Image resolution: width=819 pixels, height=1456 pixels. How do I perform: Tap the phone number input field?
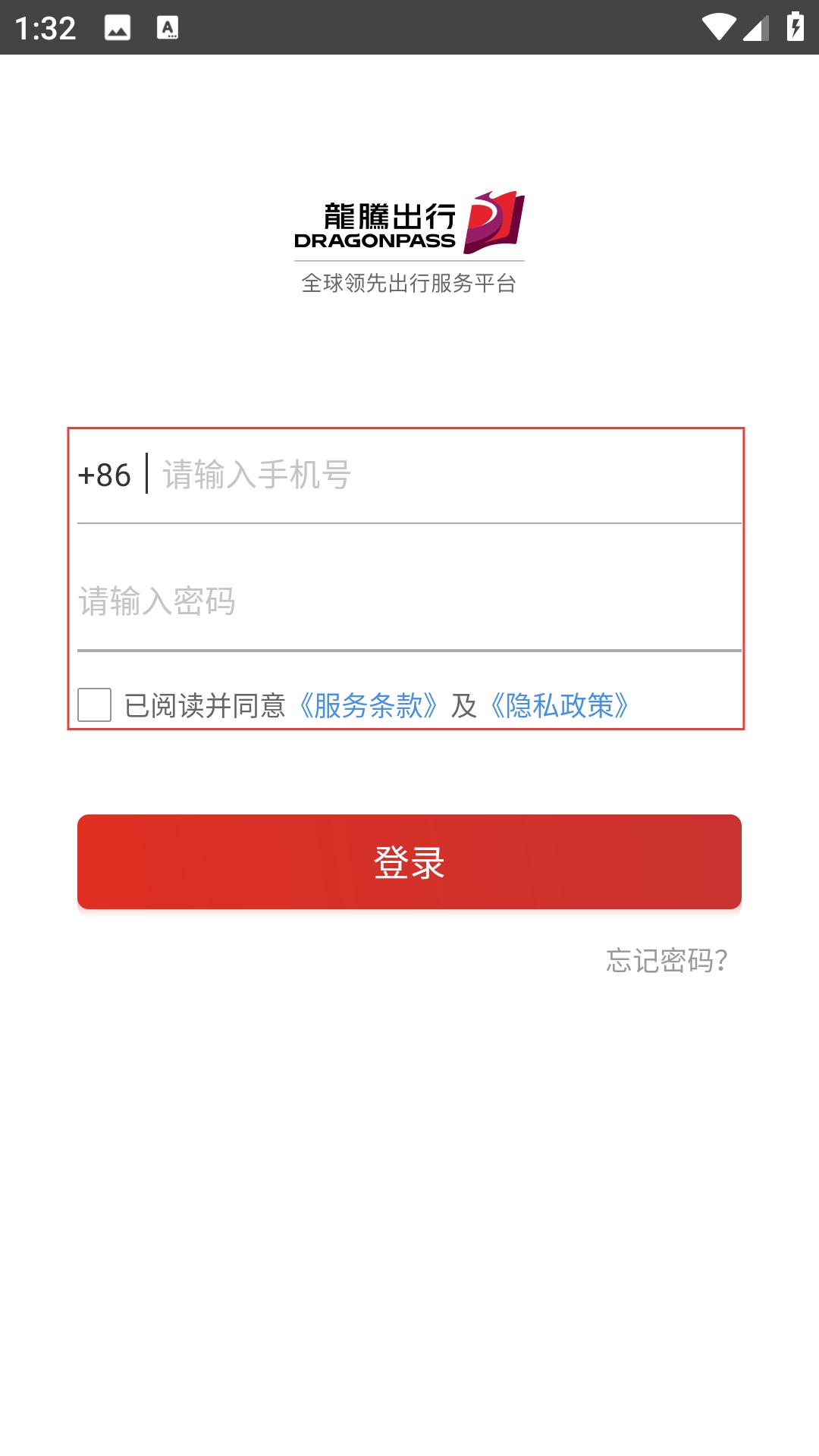click(451, 475)
